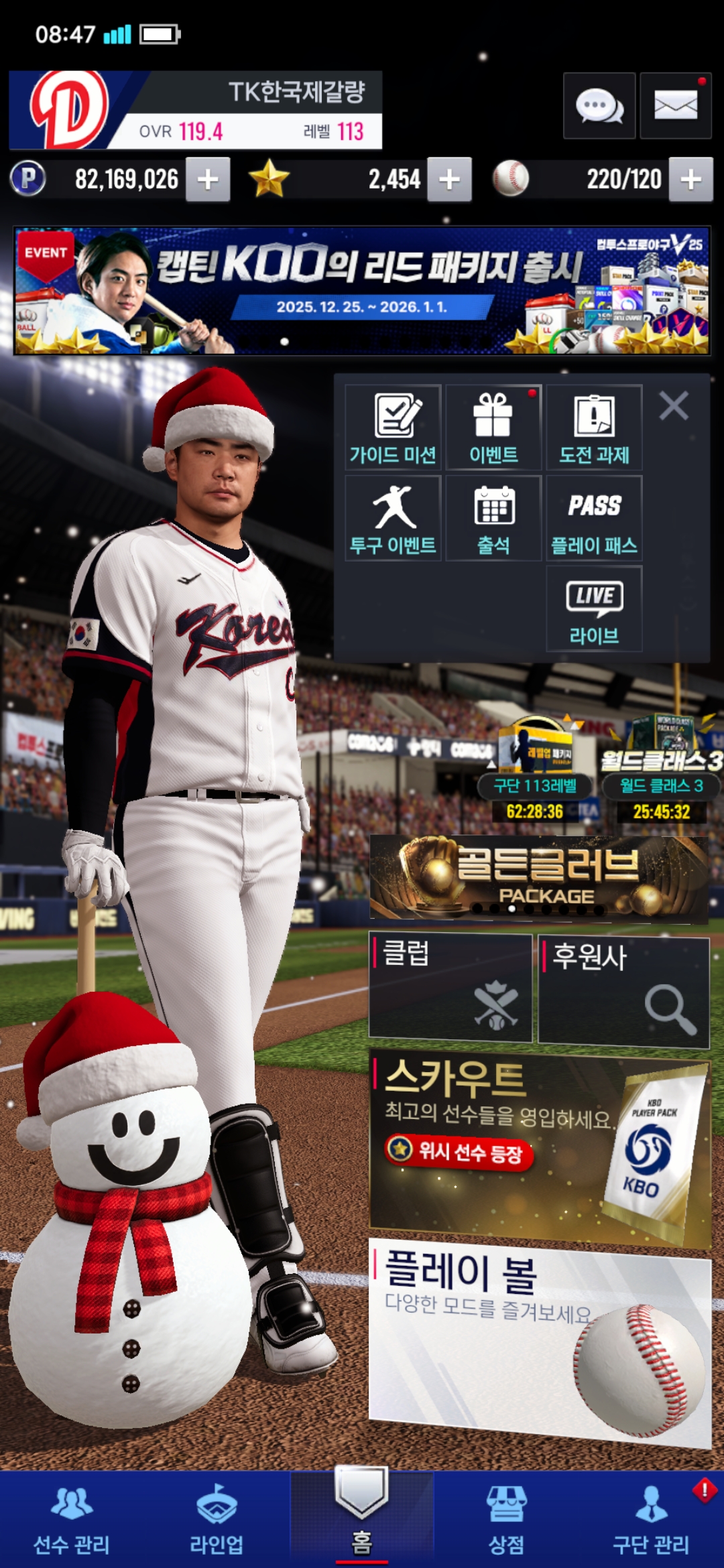Open the mailbox envelope icon

click(x=675, y=106)
